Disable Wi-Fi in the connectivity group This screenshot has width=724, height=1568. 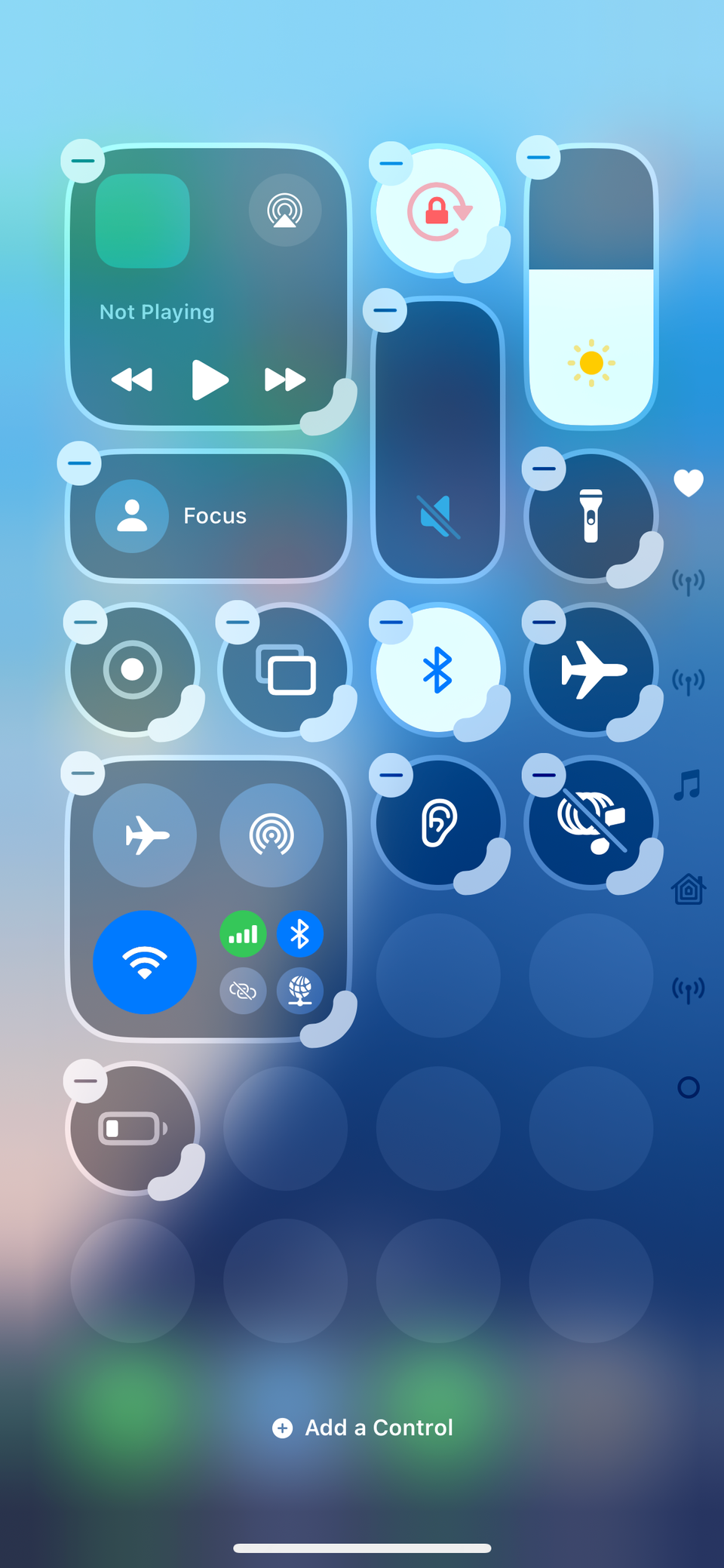click(146, 961)
